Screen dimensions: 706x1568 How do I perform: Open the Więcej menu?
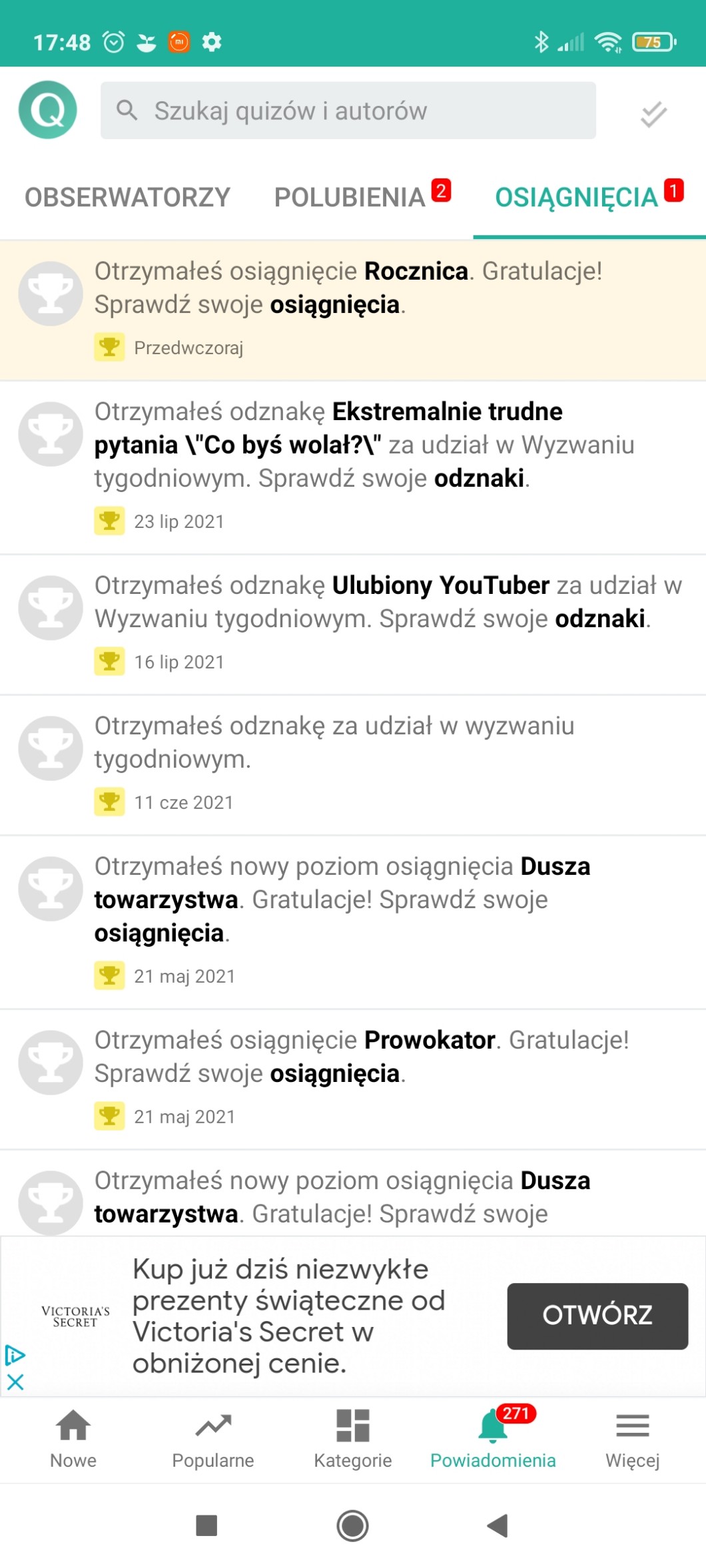pos(632,1439)
